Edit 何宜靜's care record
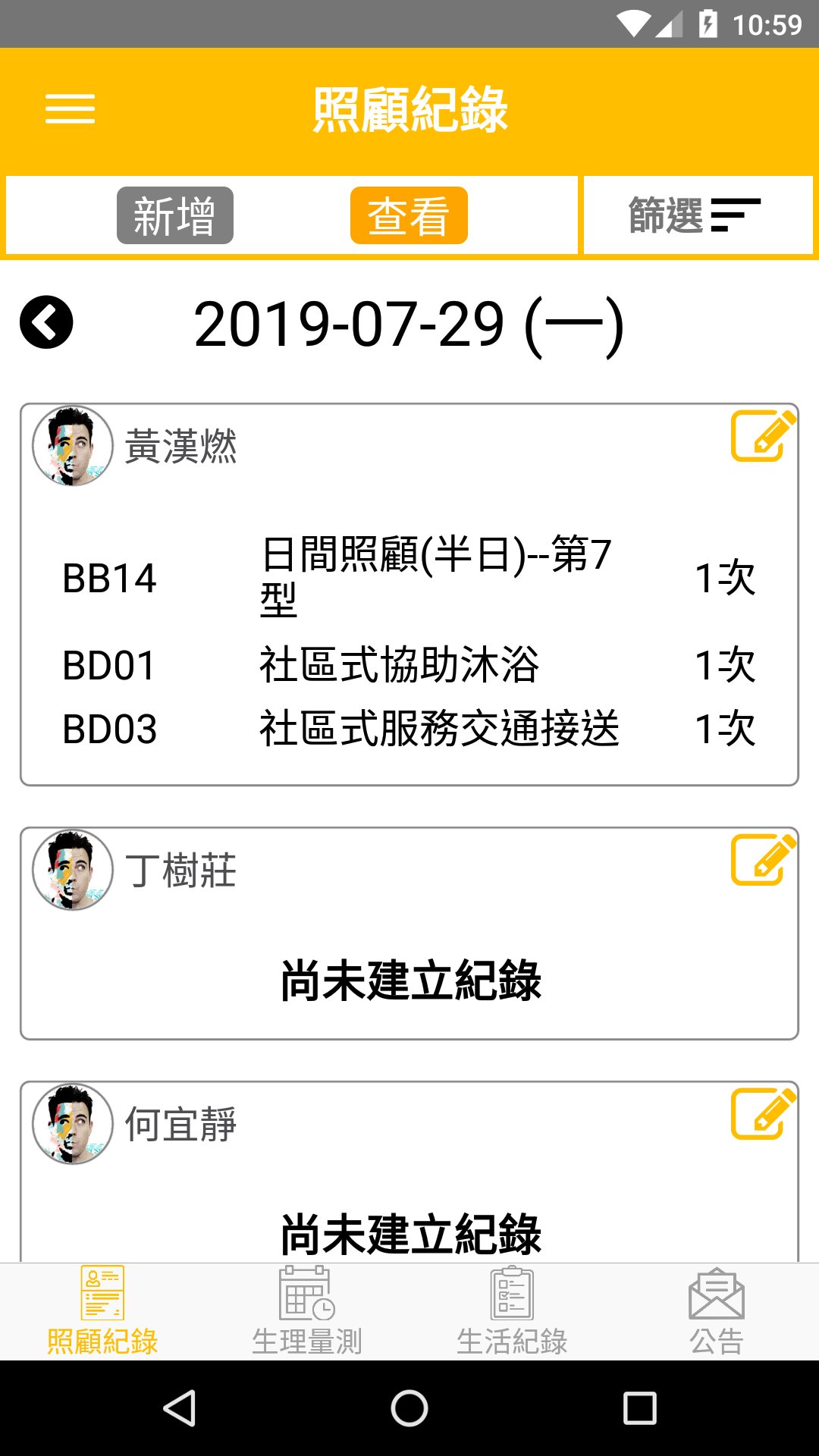Image resolution: width=819 pixels, height=1456 pixels. (763, 1114)
